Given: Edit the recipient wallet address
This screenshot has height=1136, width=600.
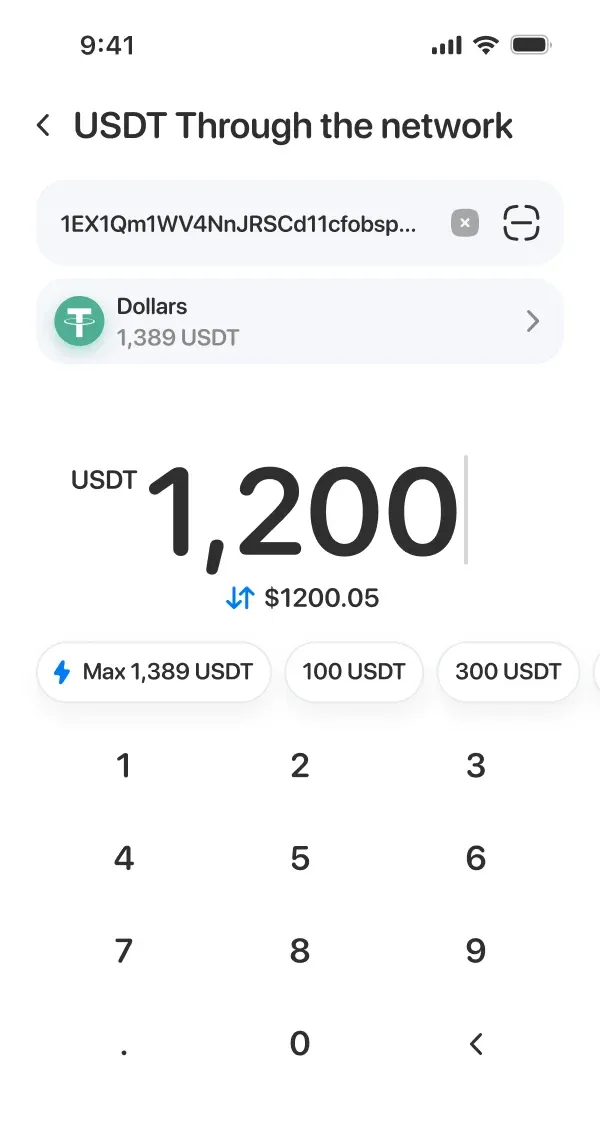Looking at the screenshot, I should (x=238, y=223).
